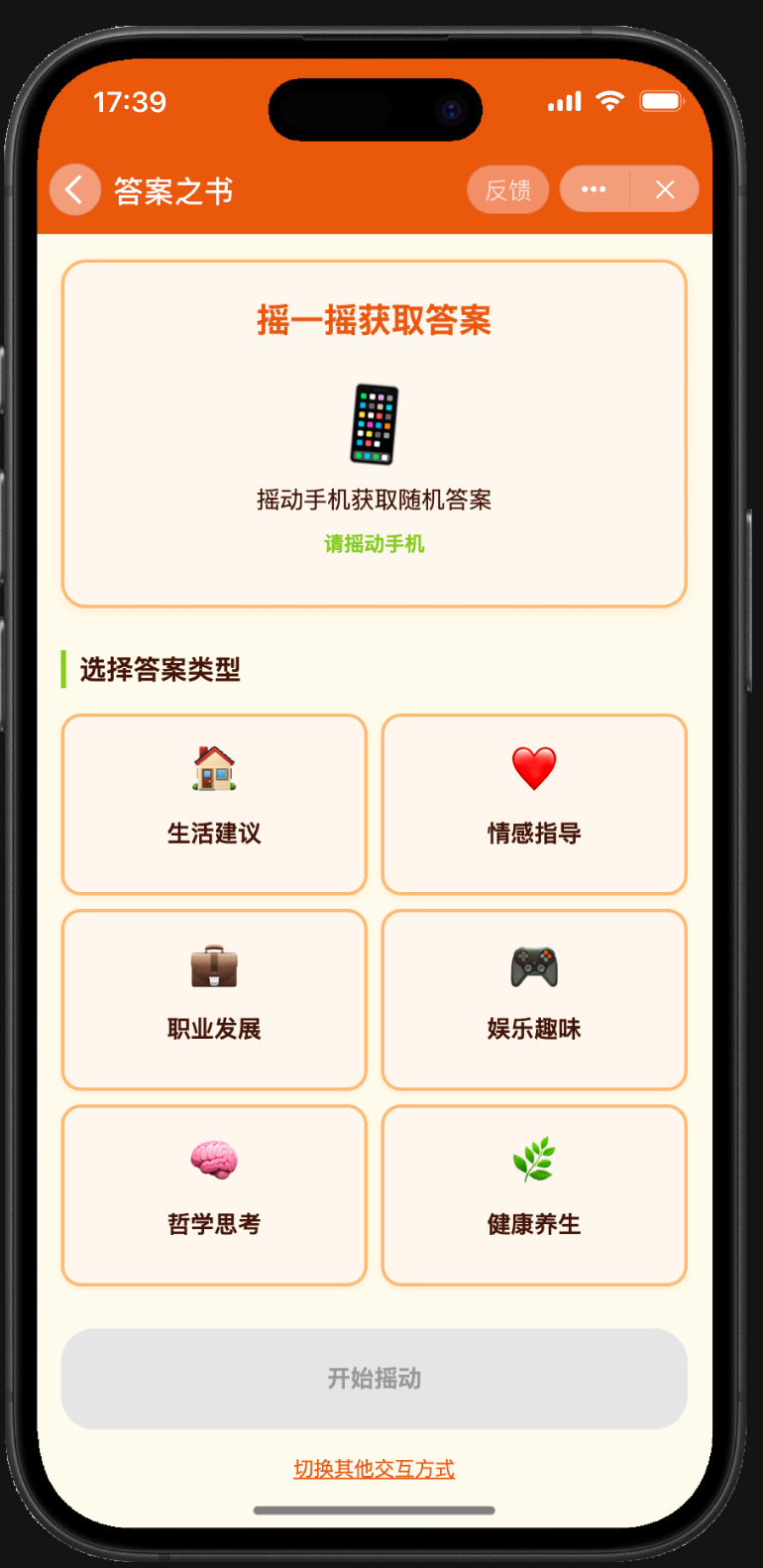Pick the 职业发展 answer type
The width and height of the screenshot is (763, 1568).
214,999
